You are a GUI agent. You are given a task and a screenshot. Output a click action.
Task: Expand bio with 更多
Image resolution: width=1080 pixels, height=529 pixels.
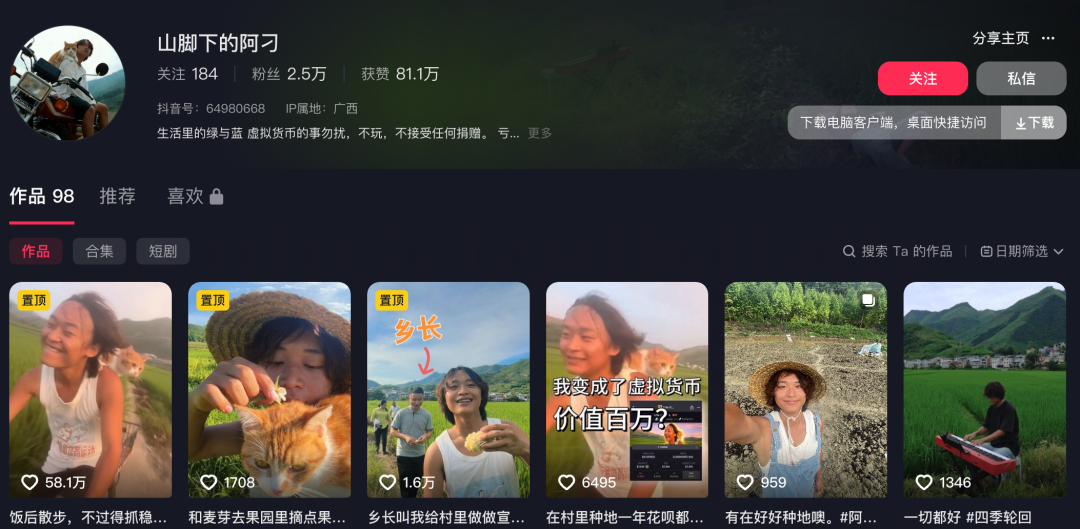pyautogui.click(x=540, y=133)
